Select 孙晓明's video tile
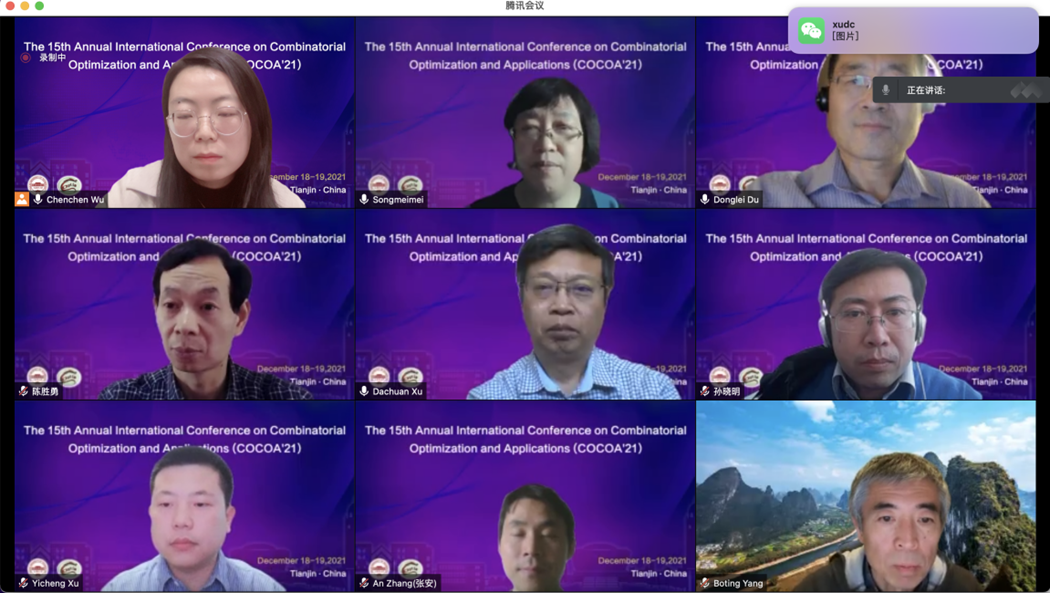1050x593 pixels. pyautogui.click(x=866, y=305)
